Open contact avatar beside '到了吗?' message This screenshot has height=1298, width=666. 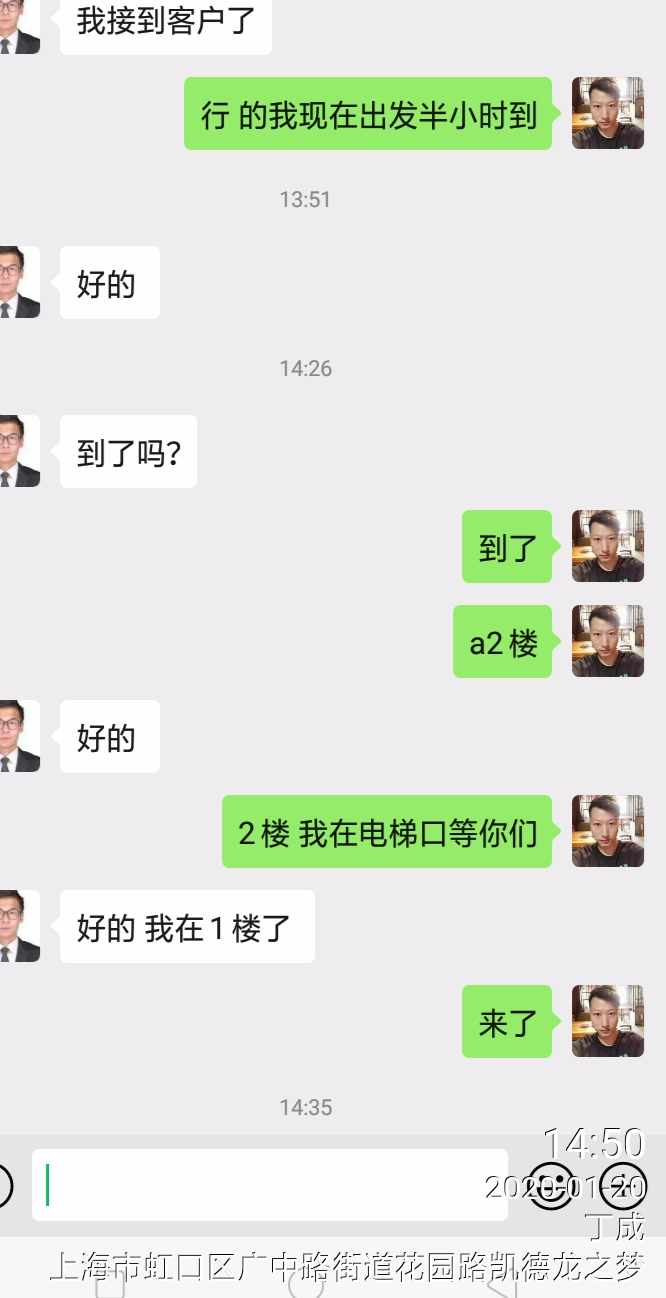tap(19, 451)
